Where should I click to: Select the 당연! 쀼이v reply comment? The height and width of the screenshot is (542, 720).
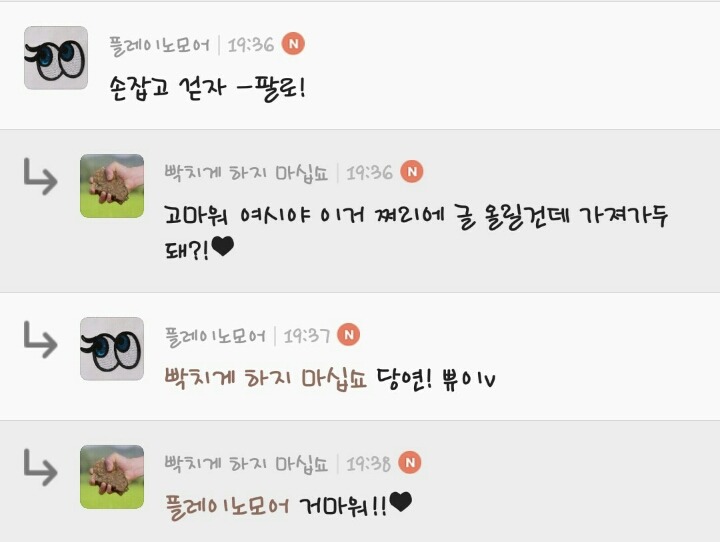pyautogui.click(x=436, y=379)
